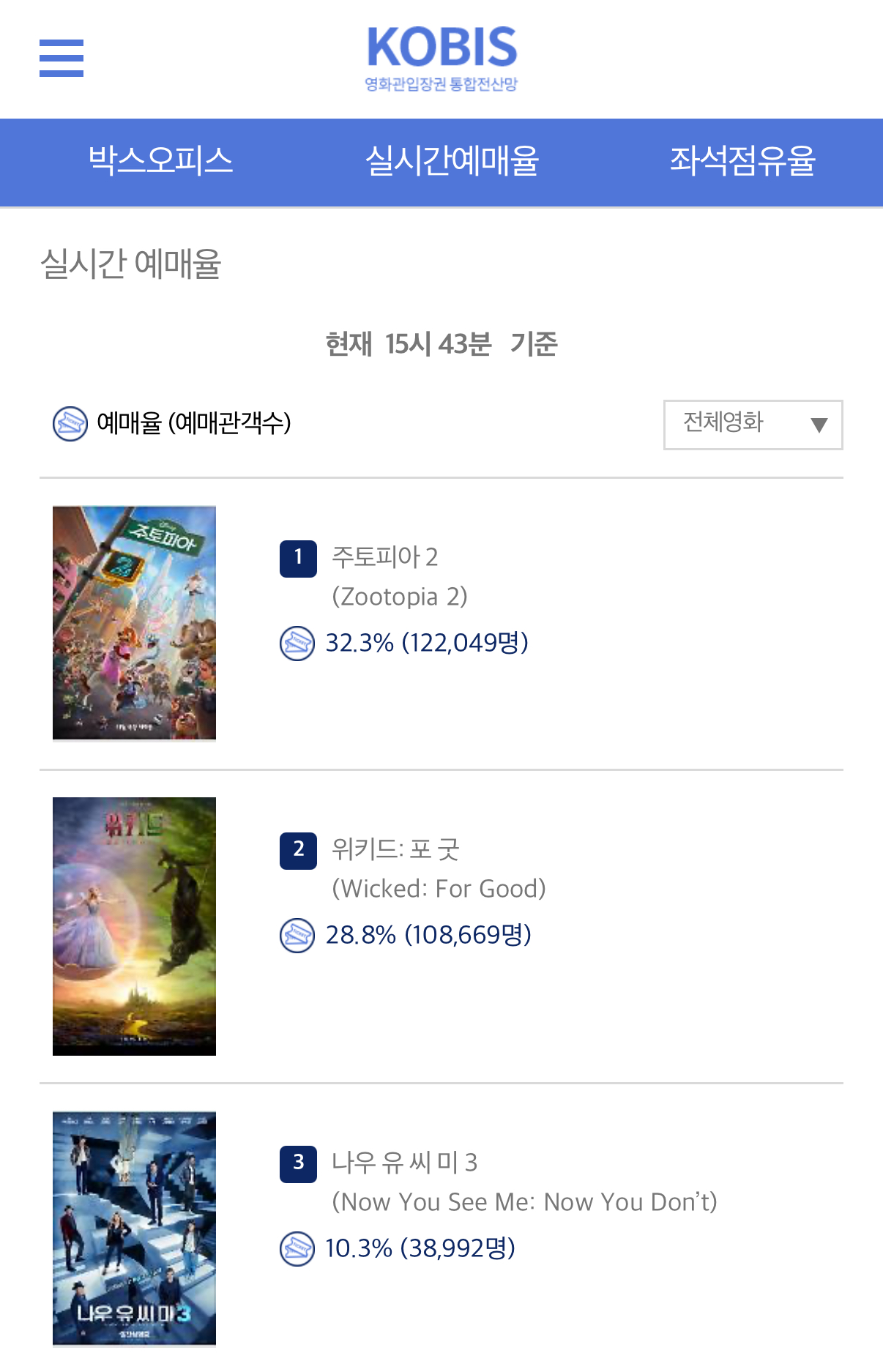Click the 주토피아 2 movie title
883x1372 pixels.
click(384, 557)
